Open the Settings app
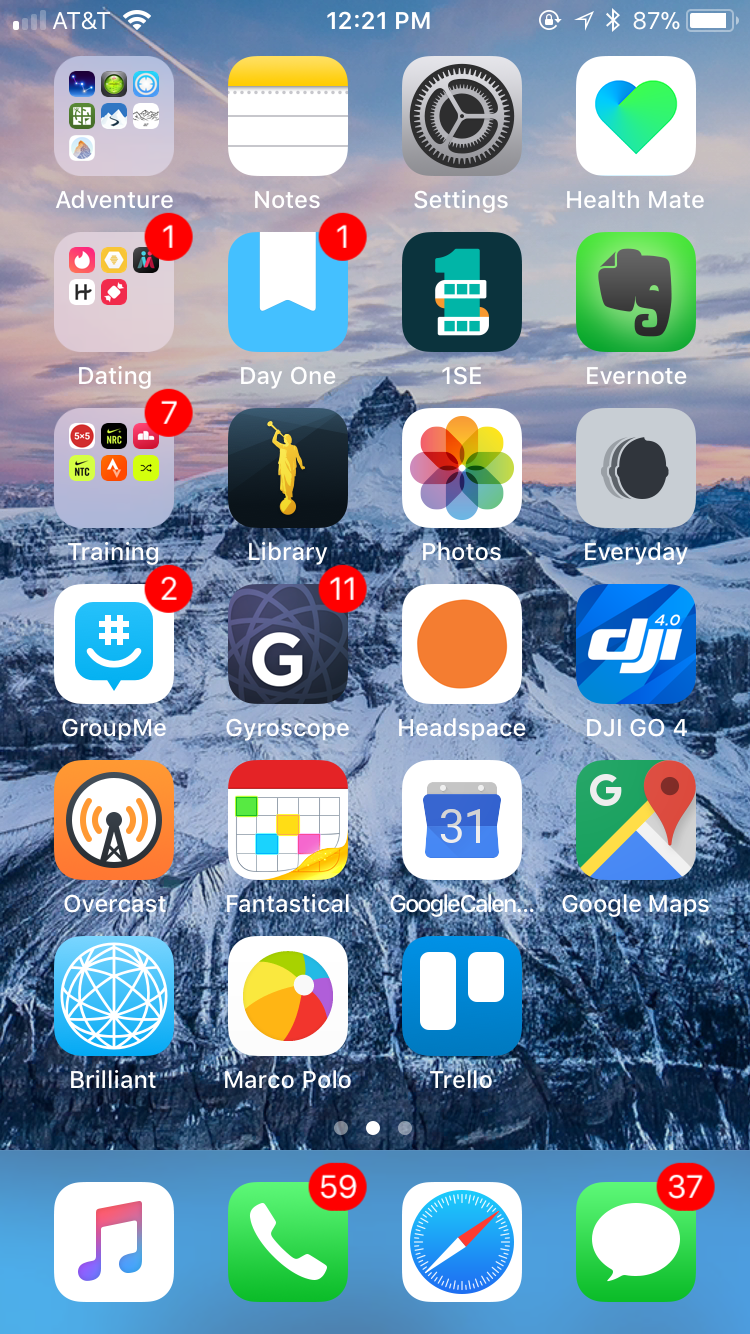 [x=462, y=116]
